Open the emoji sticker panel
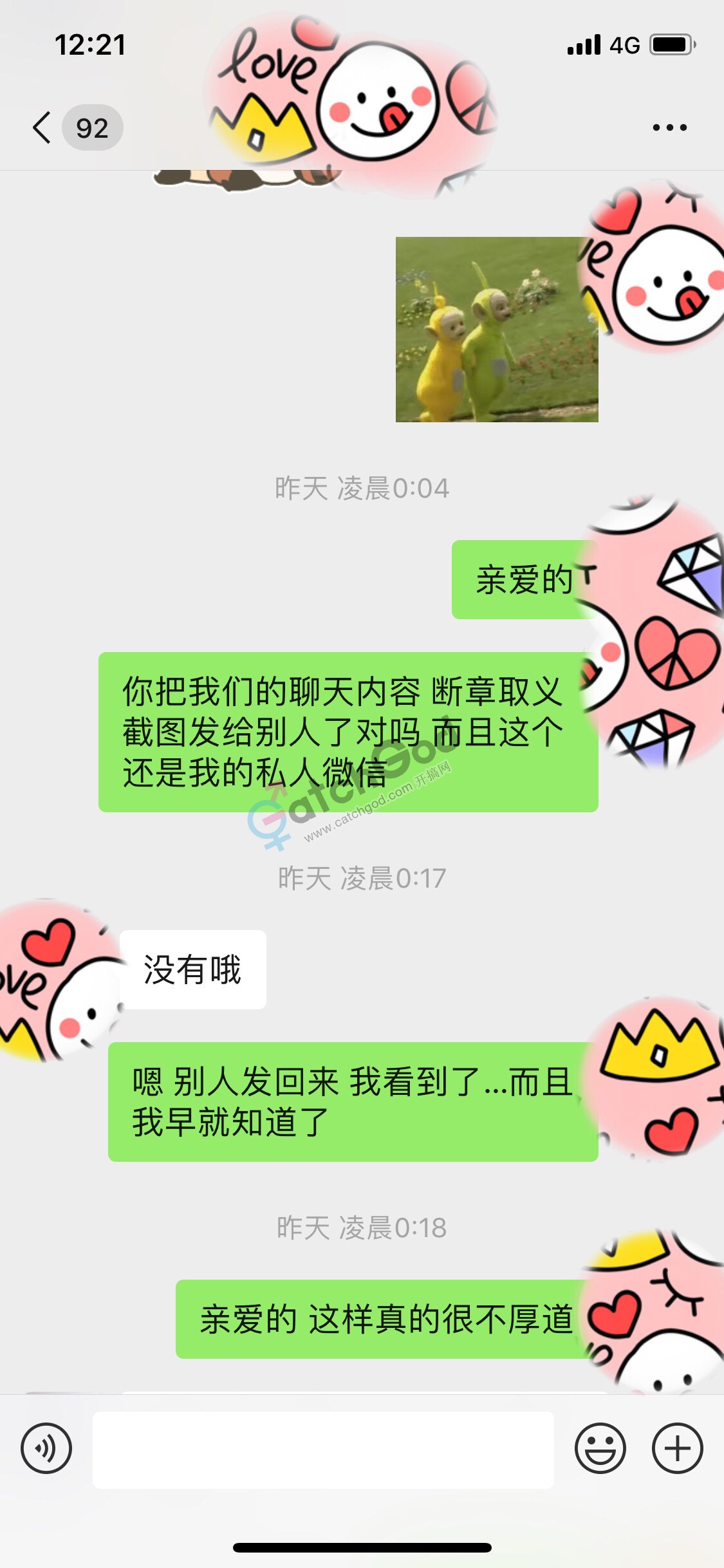Screen dimensions: 724x1568 click(x=600, y=1449)
